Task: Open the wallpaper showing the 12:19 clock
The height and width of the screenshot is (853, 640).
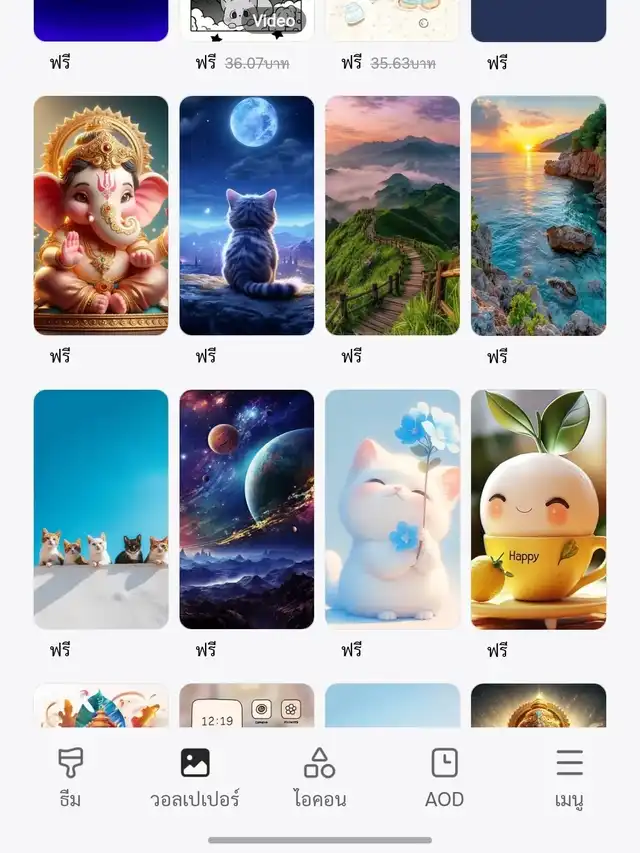Action: click(x=247, y=706)
